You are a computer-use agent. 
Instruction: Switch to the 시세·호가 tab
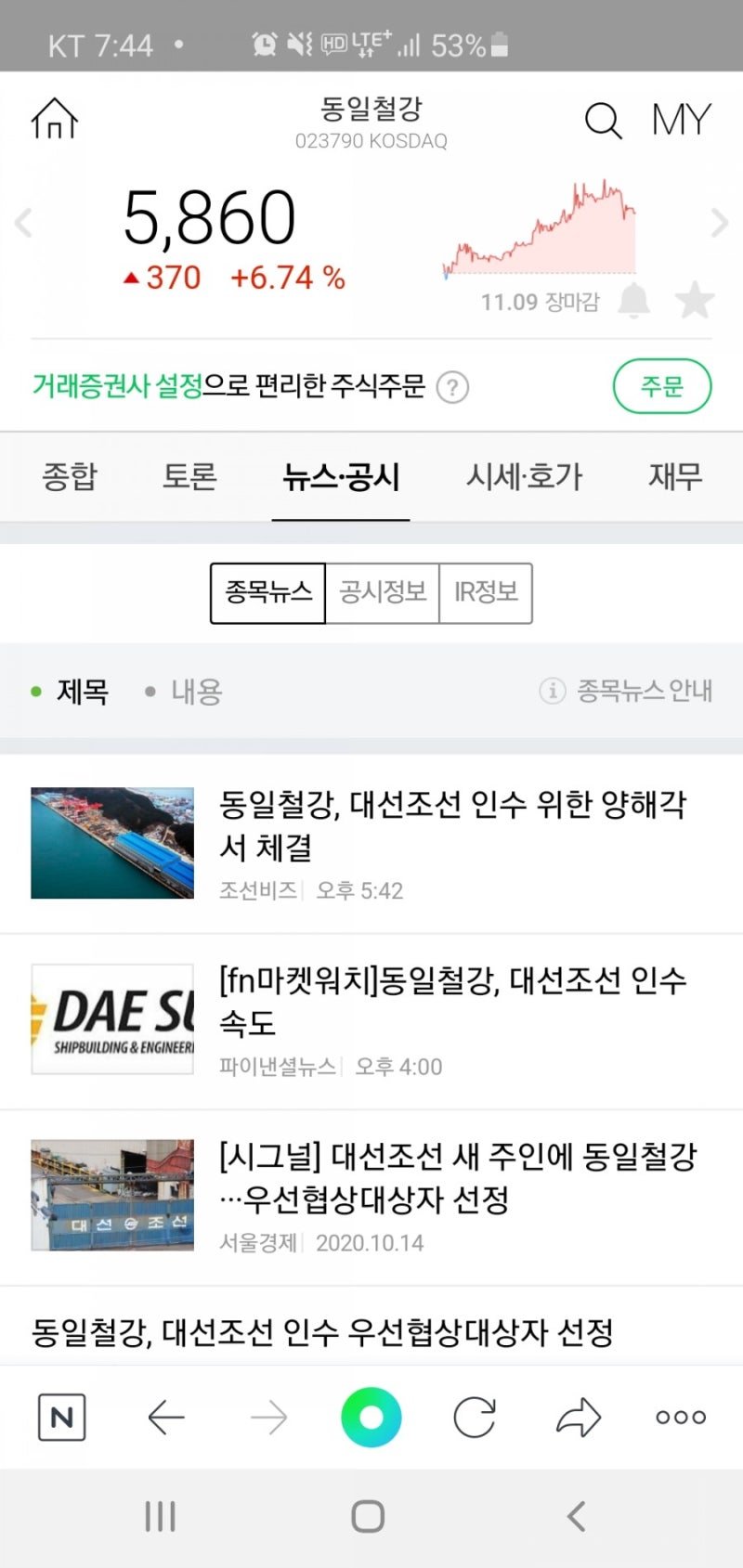pyautogui.click(x=524, y=477)
